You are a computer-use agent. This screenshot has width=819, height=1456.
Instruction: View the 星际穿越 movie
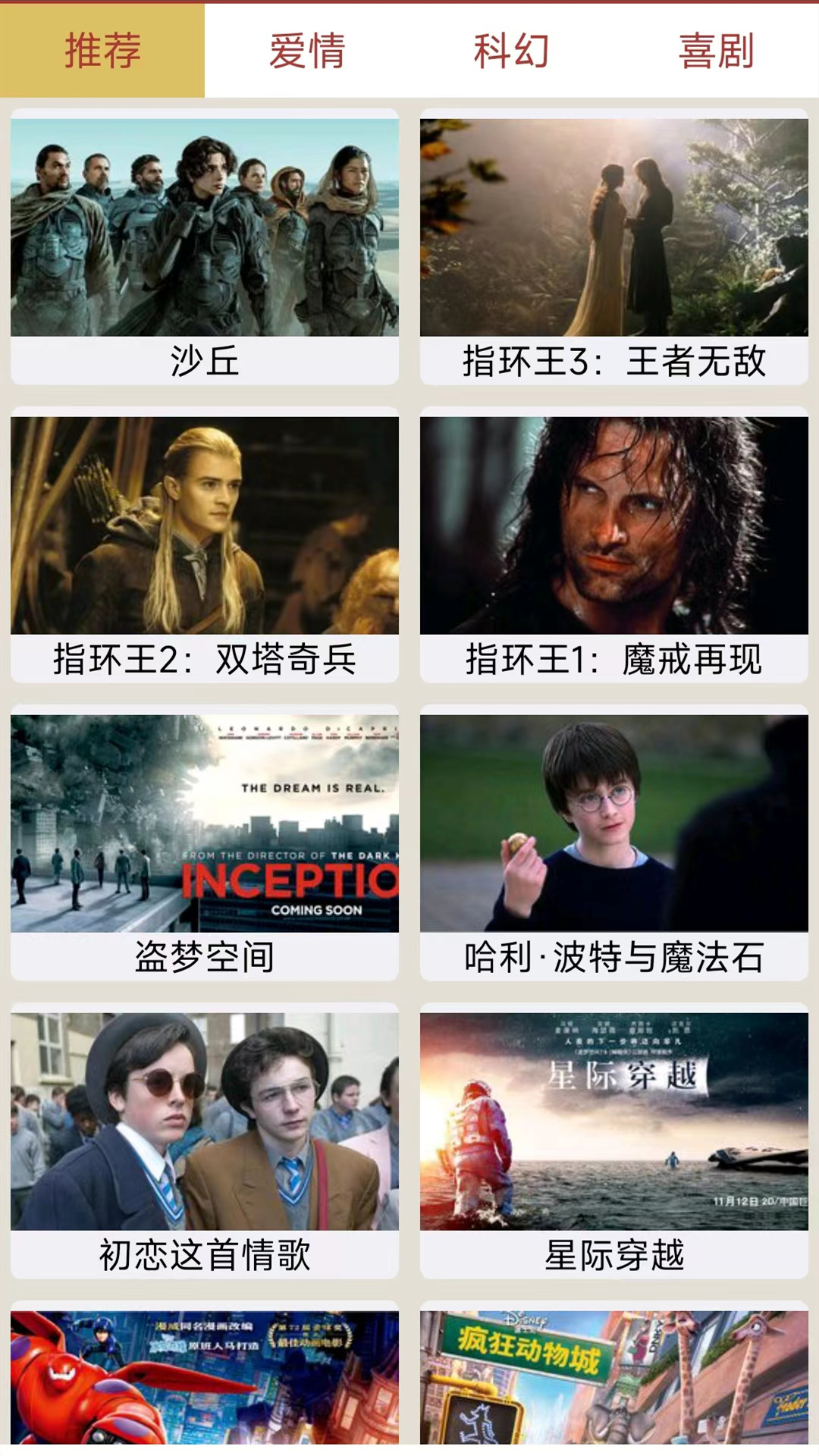point(614,1141)
